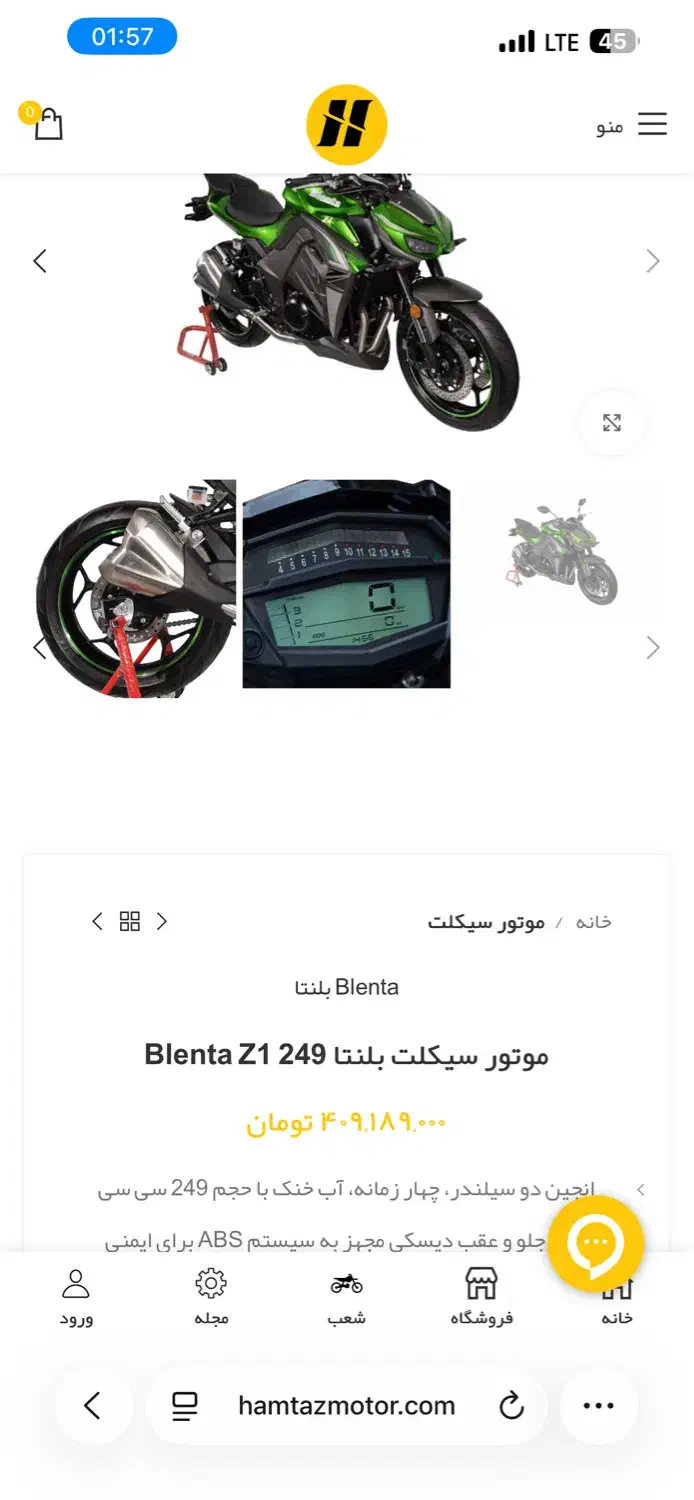
Task: Select the dashboard display thumbnail
Action: [x=346, y=584]
